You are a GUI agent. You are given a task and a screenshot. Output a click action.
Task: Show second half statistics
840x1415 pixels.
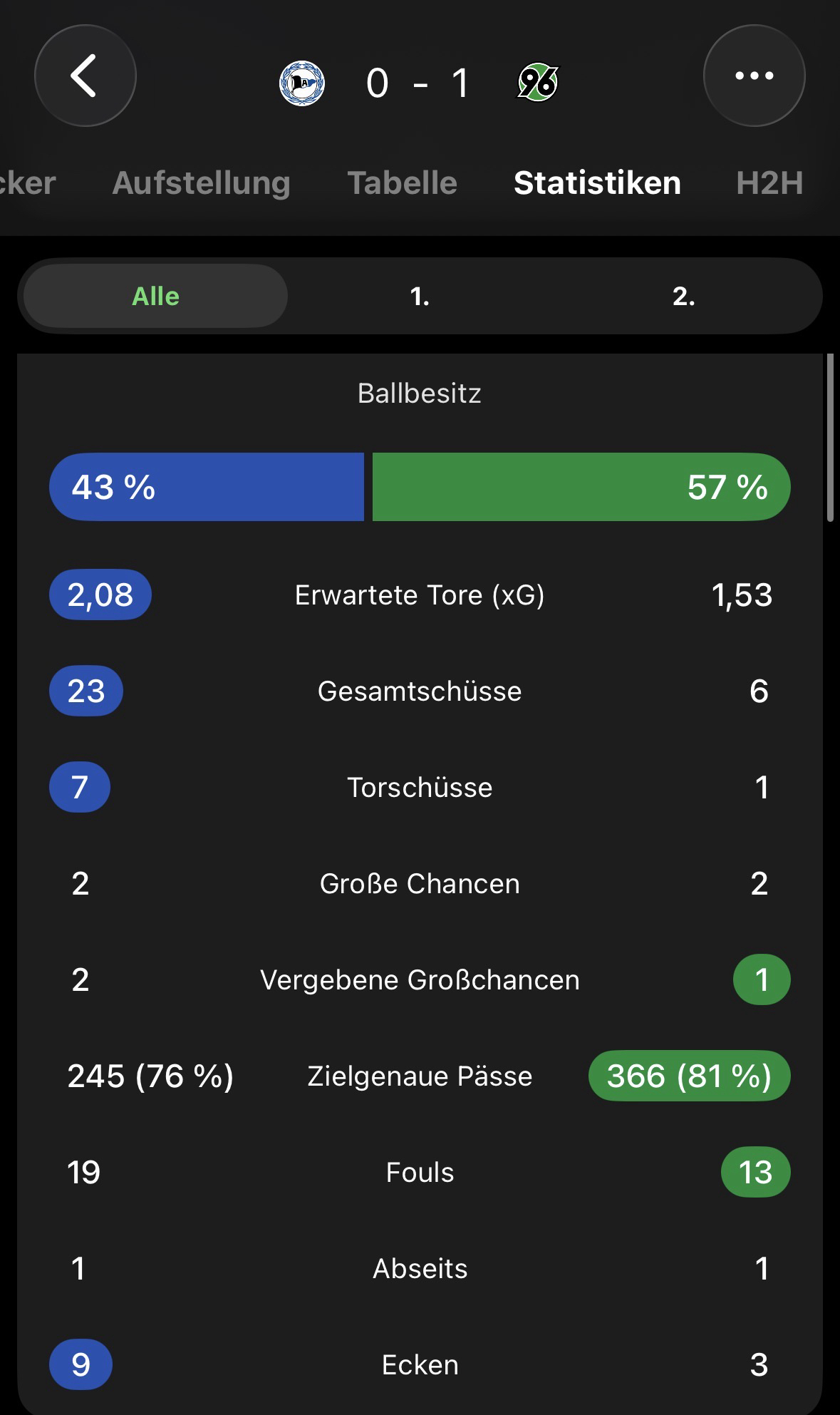tap(683, 296)
